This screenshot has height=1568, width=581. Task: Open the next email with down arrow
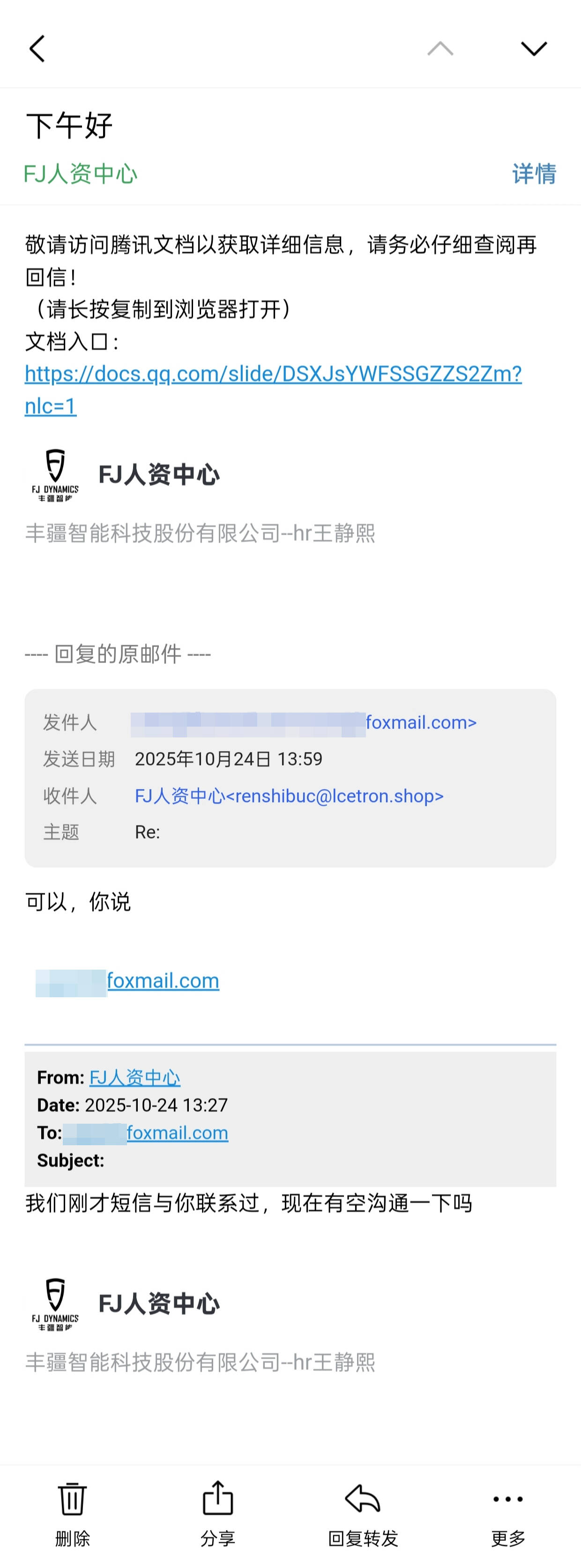(x=534, y=49)
